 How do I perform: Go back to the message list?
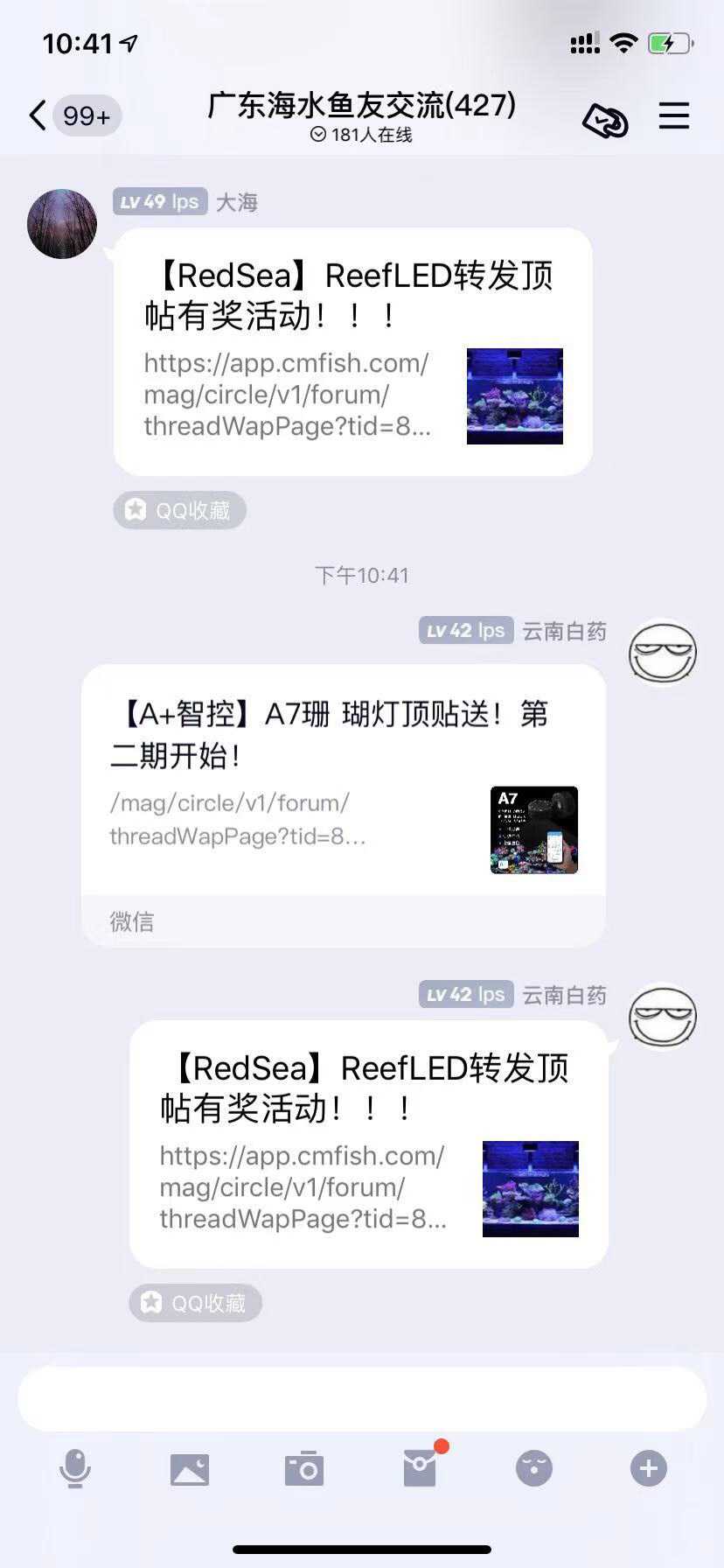pos(38,115)
